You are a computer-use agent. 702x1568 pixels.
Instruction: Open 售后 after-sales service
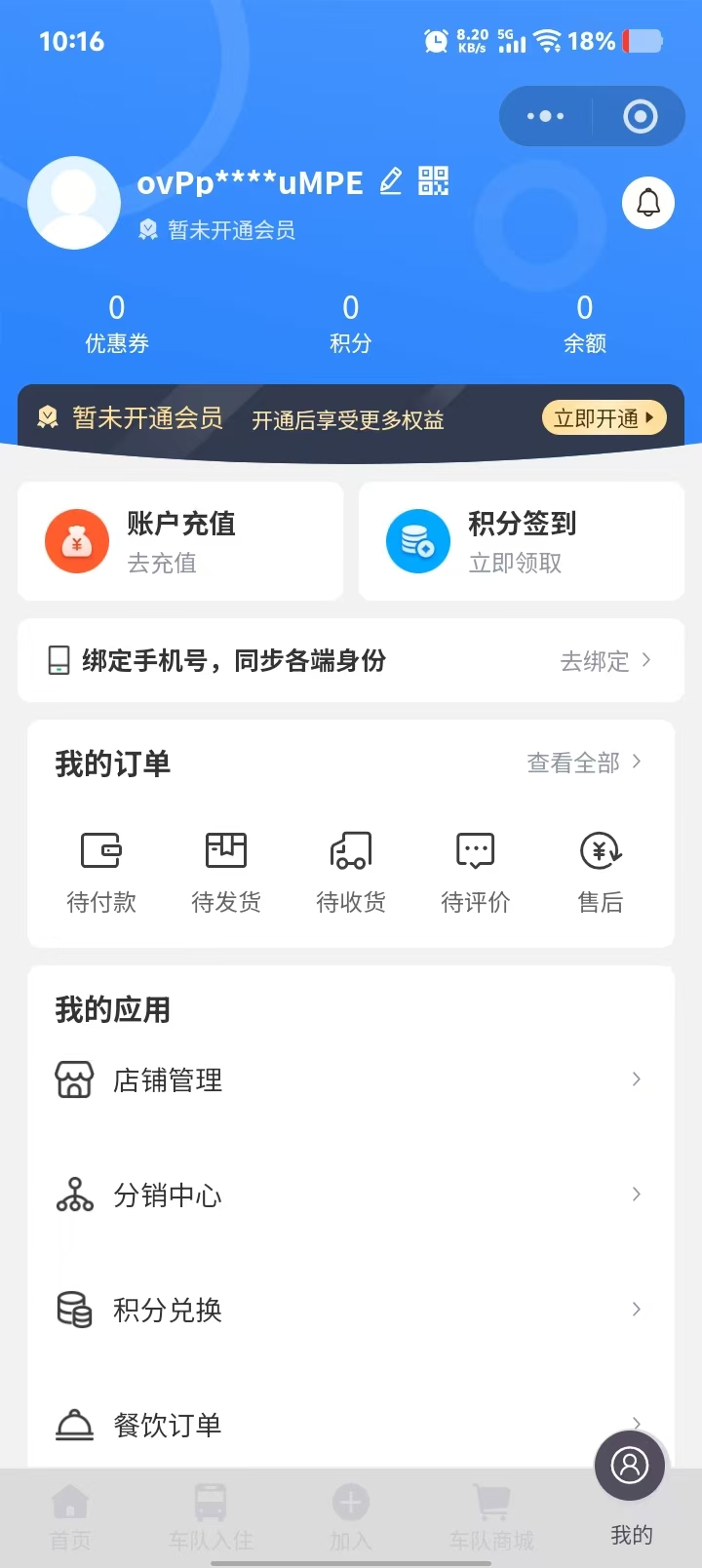(x=601, y=873)
